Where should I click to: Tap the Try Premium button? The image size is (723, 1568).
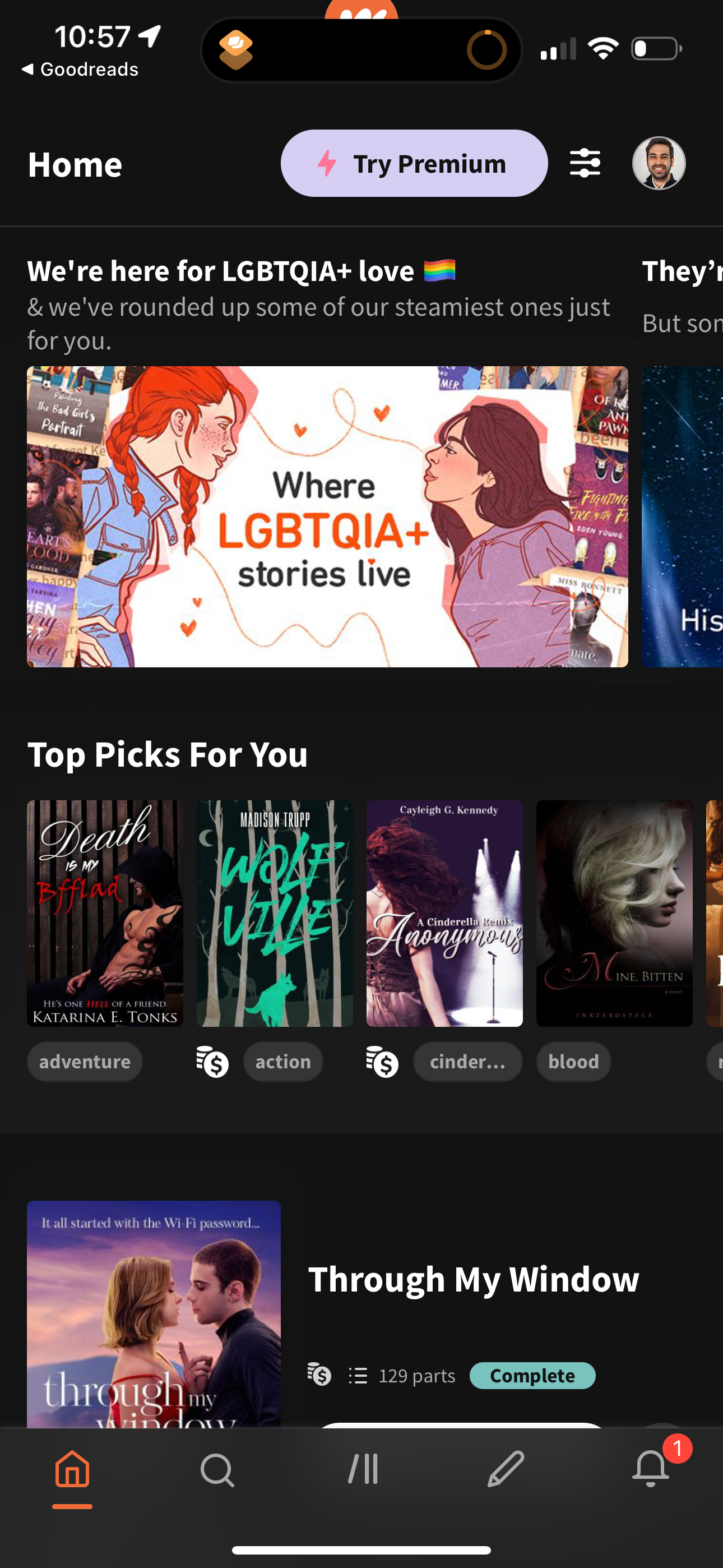click(414, 163)
